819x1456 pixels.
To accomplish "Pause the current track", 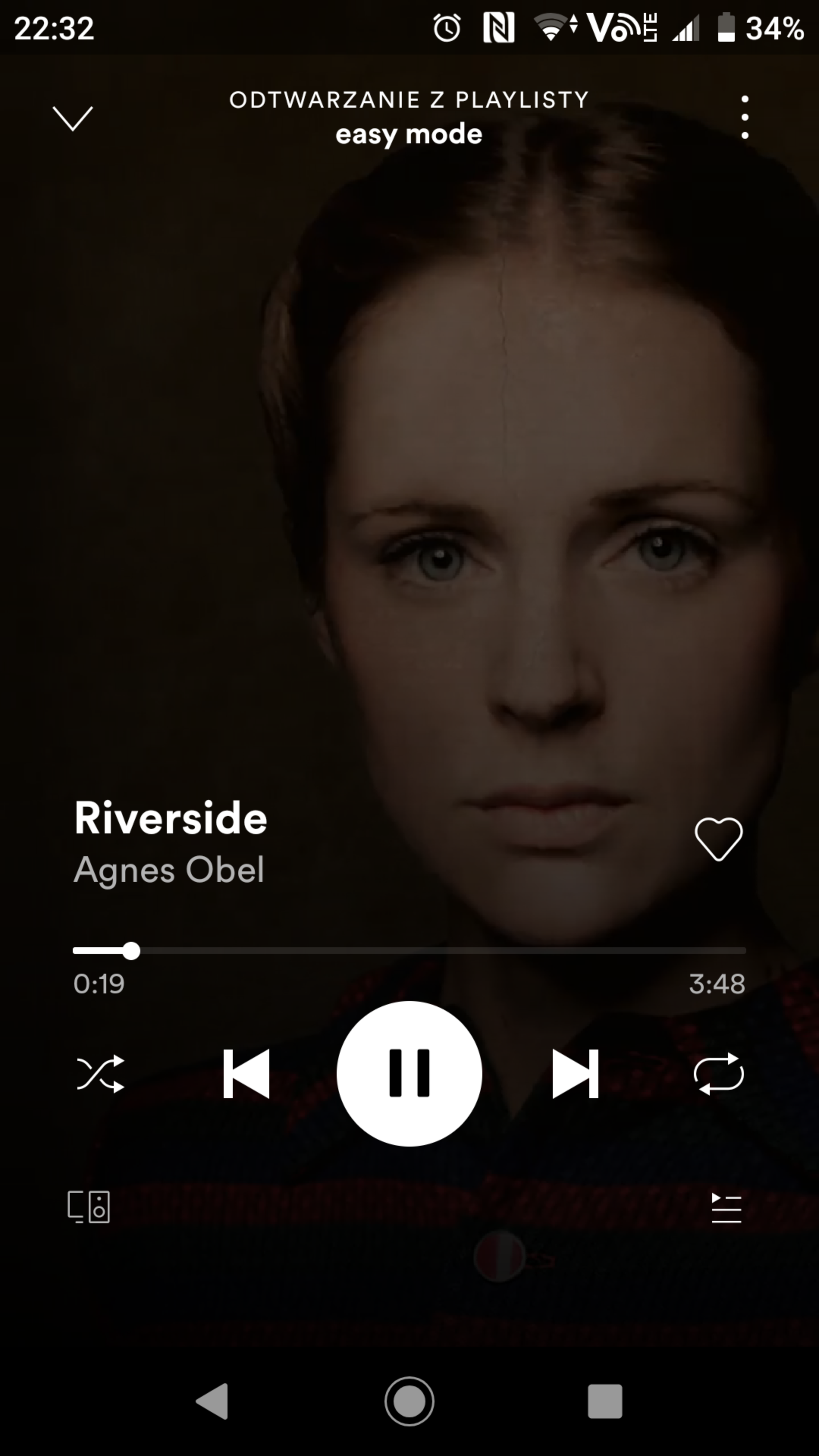I will (x=409, y=1073).
